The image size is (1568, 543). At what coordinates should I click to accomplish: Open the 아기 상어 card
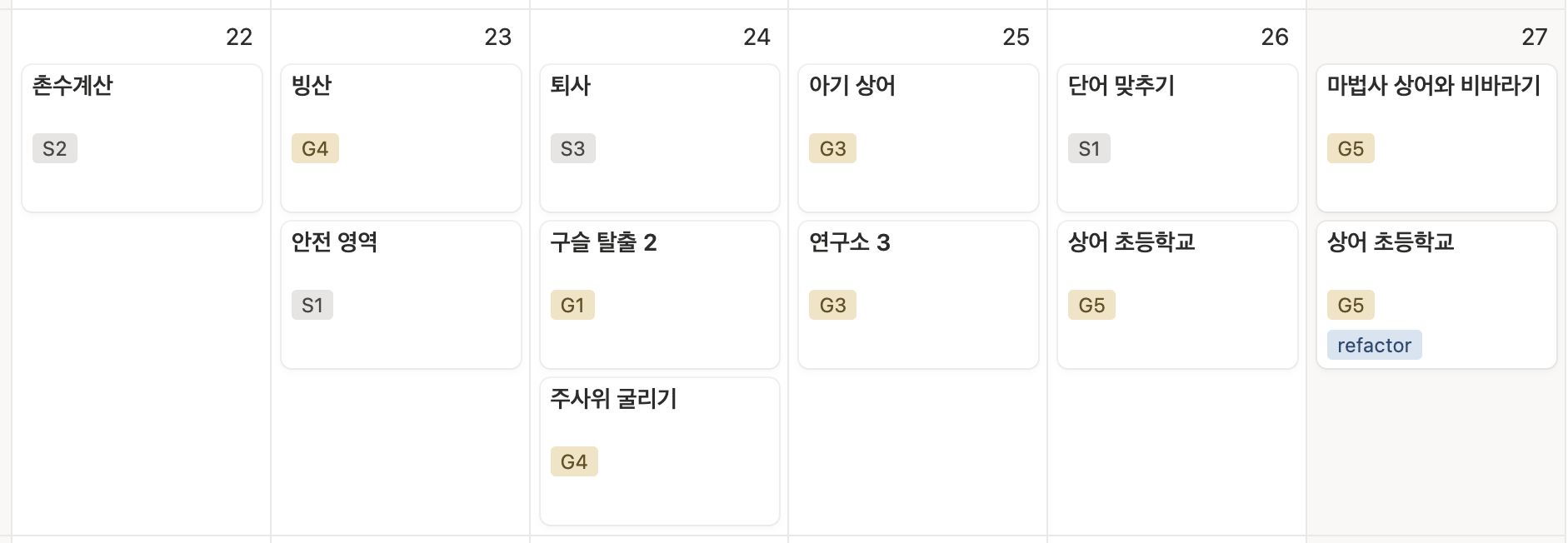[918, 137]
